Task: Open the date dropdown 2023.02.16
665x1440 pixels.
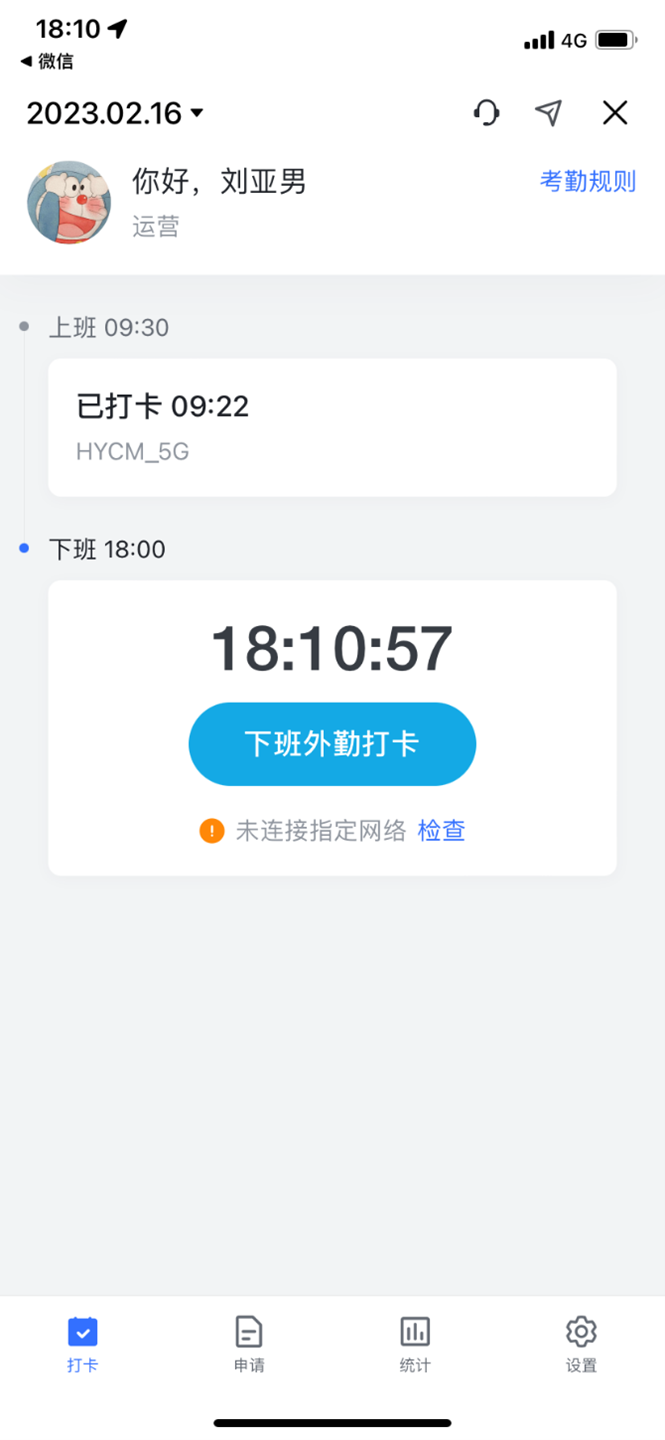Action: click(x=114, y=113)
